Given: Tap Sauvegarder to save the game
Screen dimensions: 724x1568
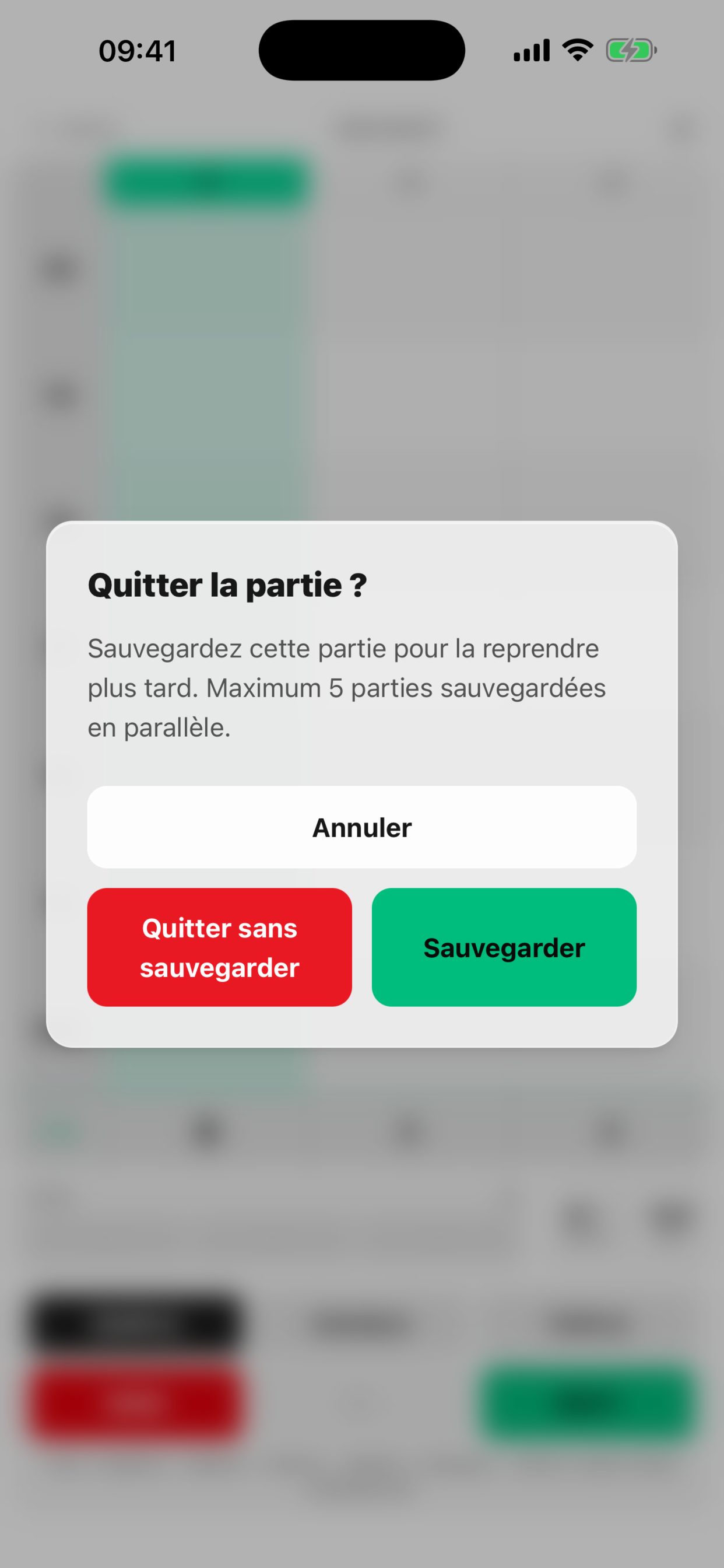Looking at the screenshot, I should click(504, 947).
